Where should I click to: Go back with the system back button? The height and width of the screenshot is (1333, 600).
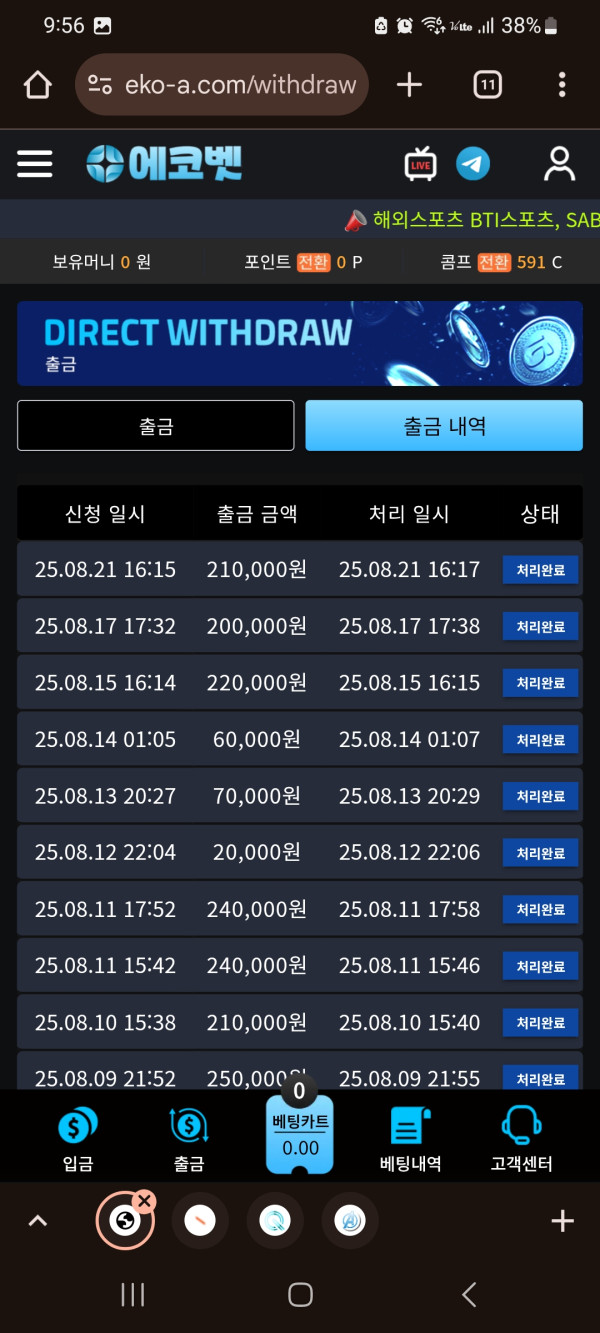click(x=469, y=1295)
